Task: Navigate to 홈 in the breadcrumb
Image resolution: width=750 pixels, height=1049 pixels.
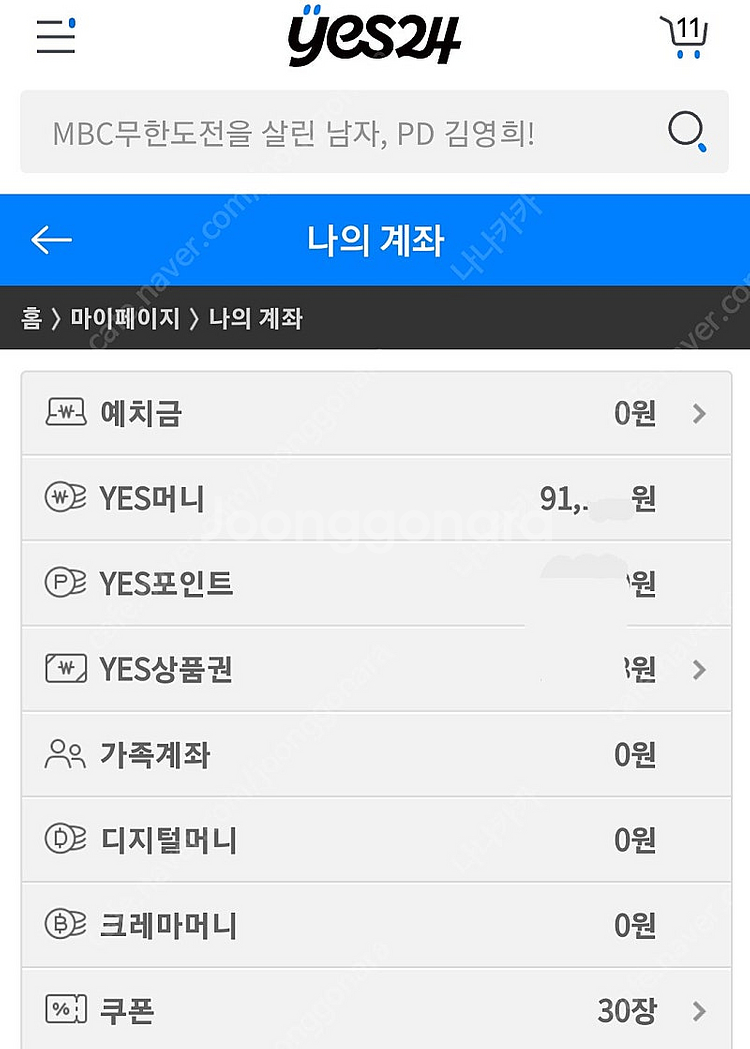Action: (32, 318)
